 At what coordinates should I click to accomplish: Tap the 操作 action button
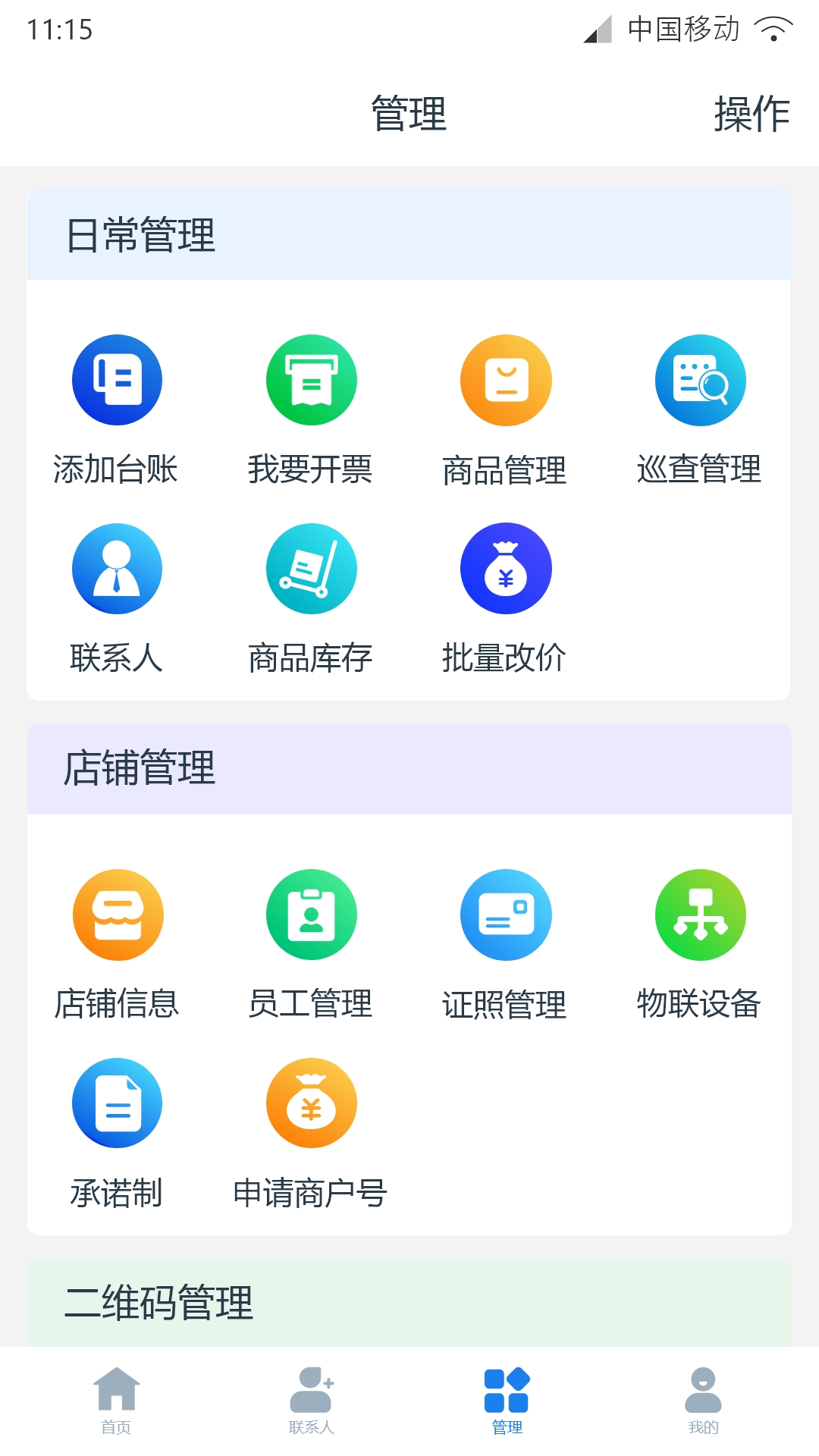pyautogui.click(x=749, y=115)
